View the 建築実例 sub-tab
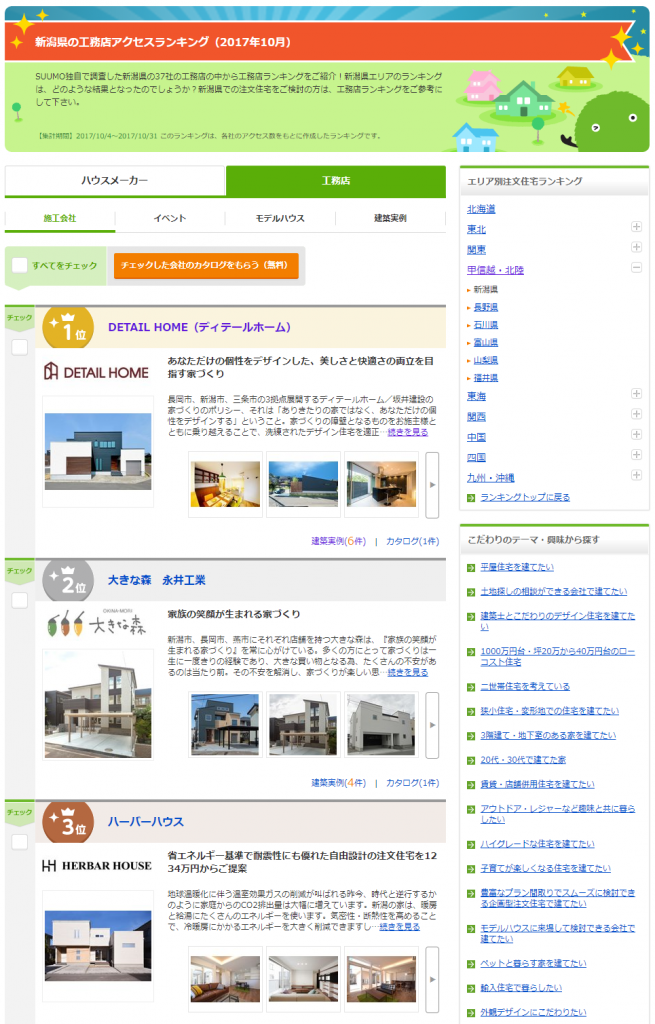 tap(390, 218)
